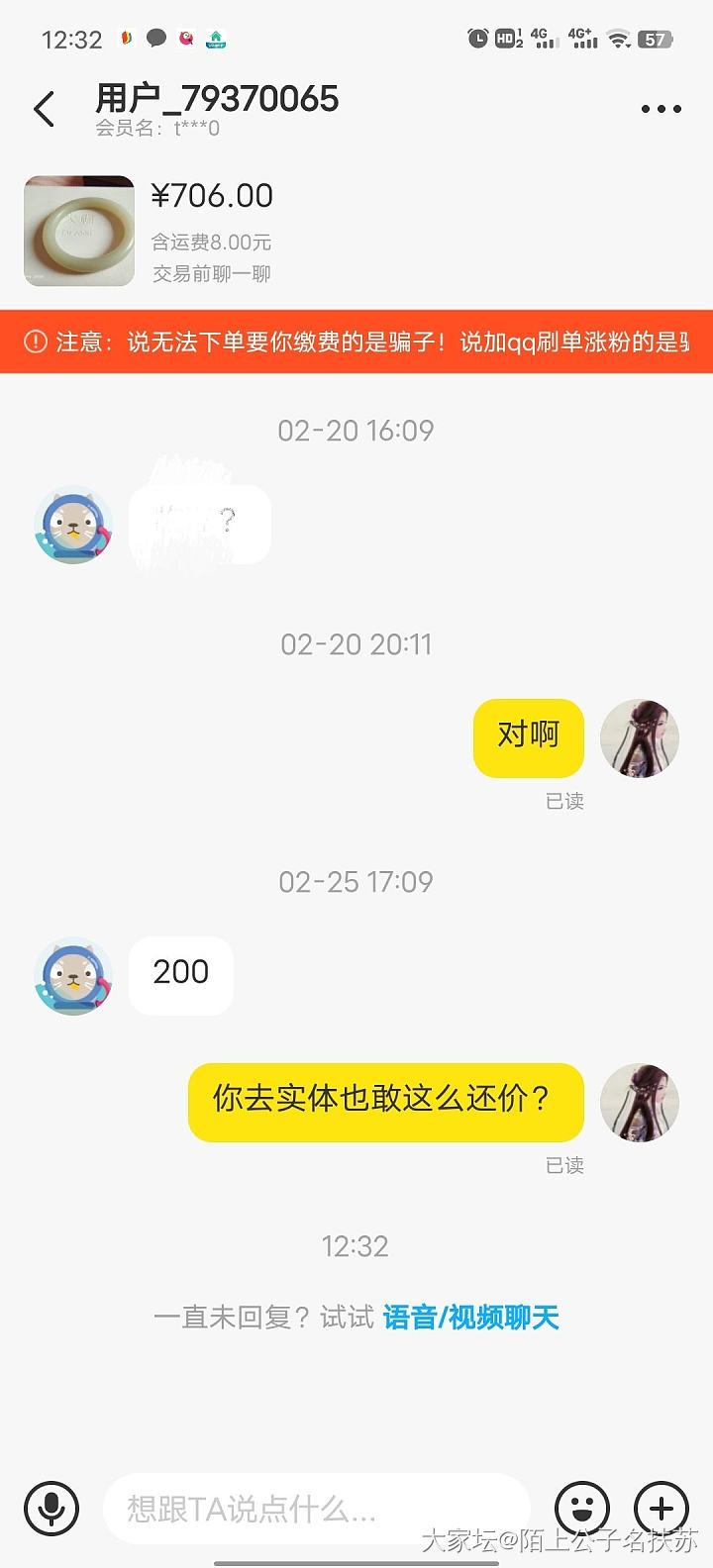Focus the 想跟TA说点什么 message field
The width and height of the screenshot is (713, 1568).
click(317, 1509)
